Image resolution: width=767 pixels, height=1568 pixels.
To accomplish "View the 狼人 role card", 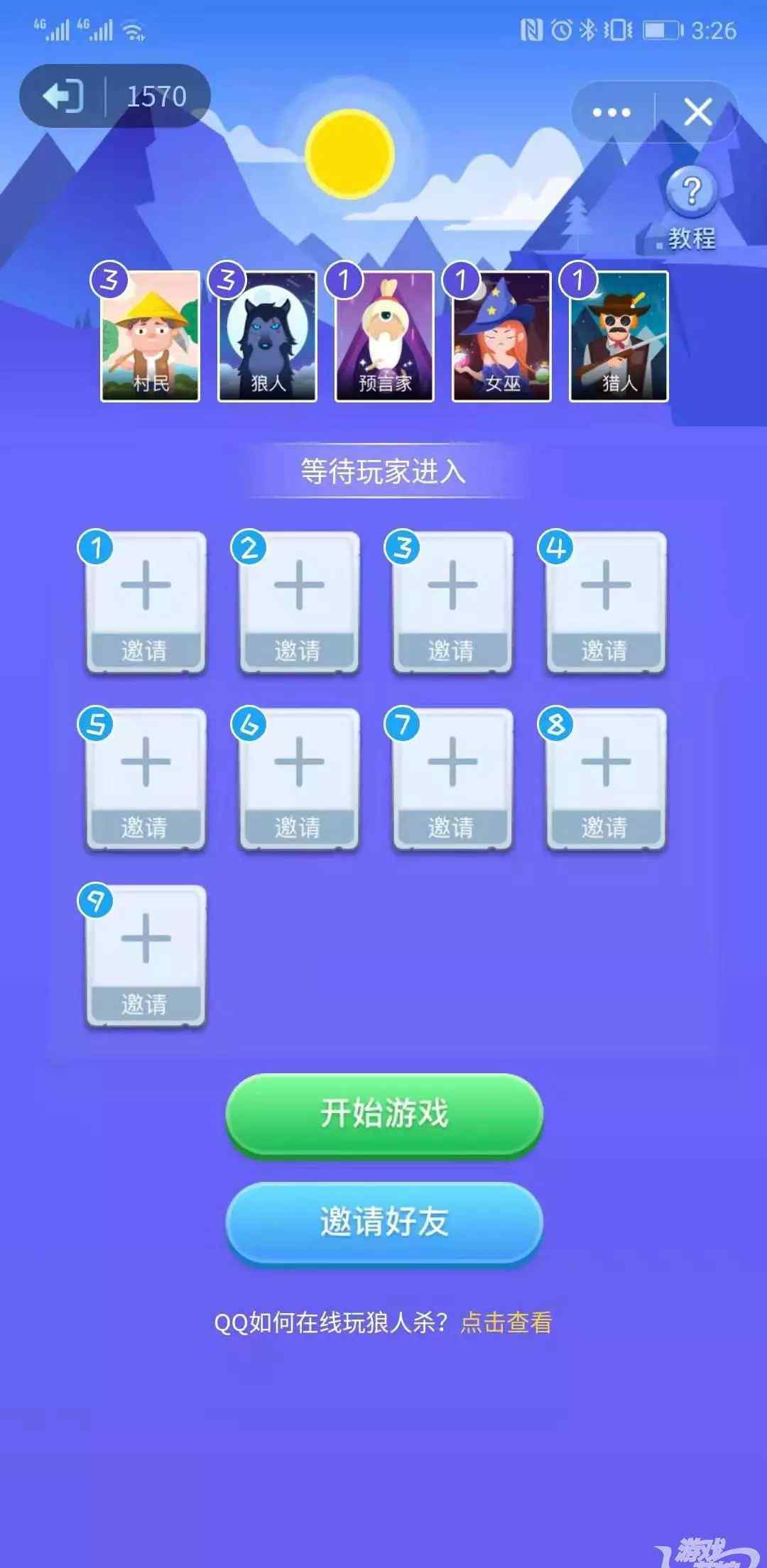I will tap(267, 336).
